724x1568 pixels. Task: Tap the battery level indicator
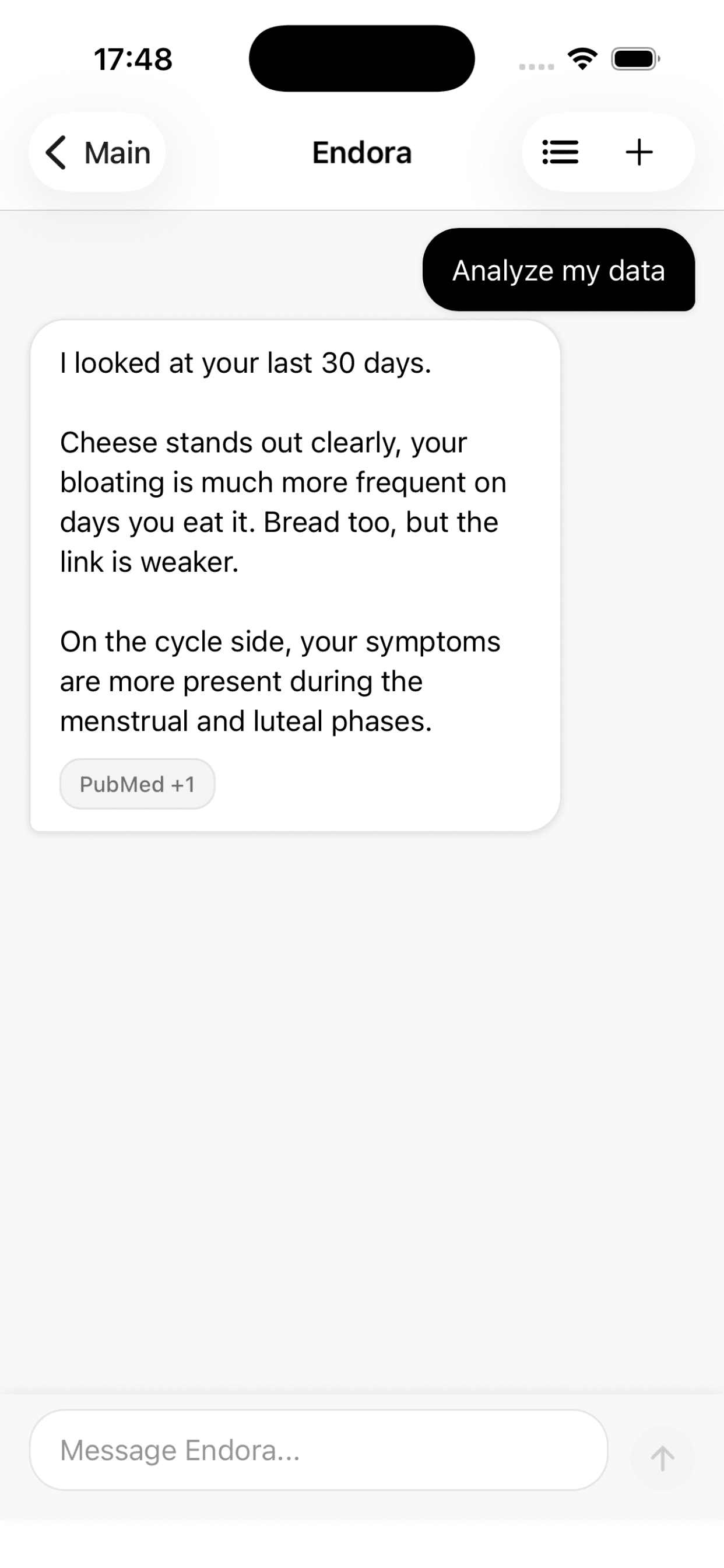point(635,58)
